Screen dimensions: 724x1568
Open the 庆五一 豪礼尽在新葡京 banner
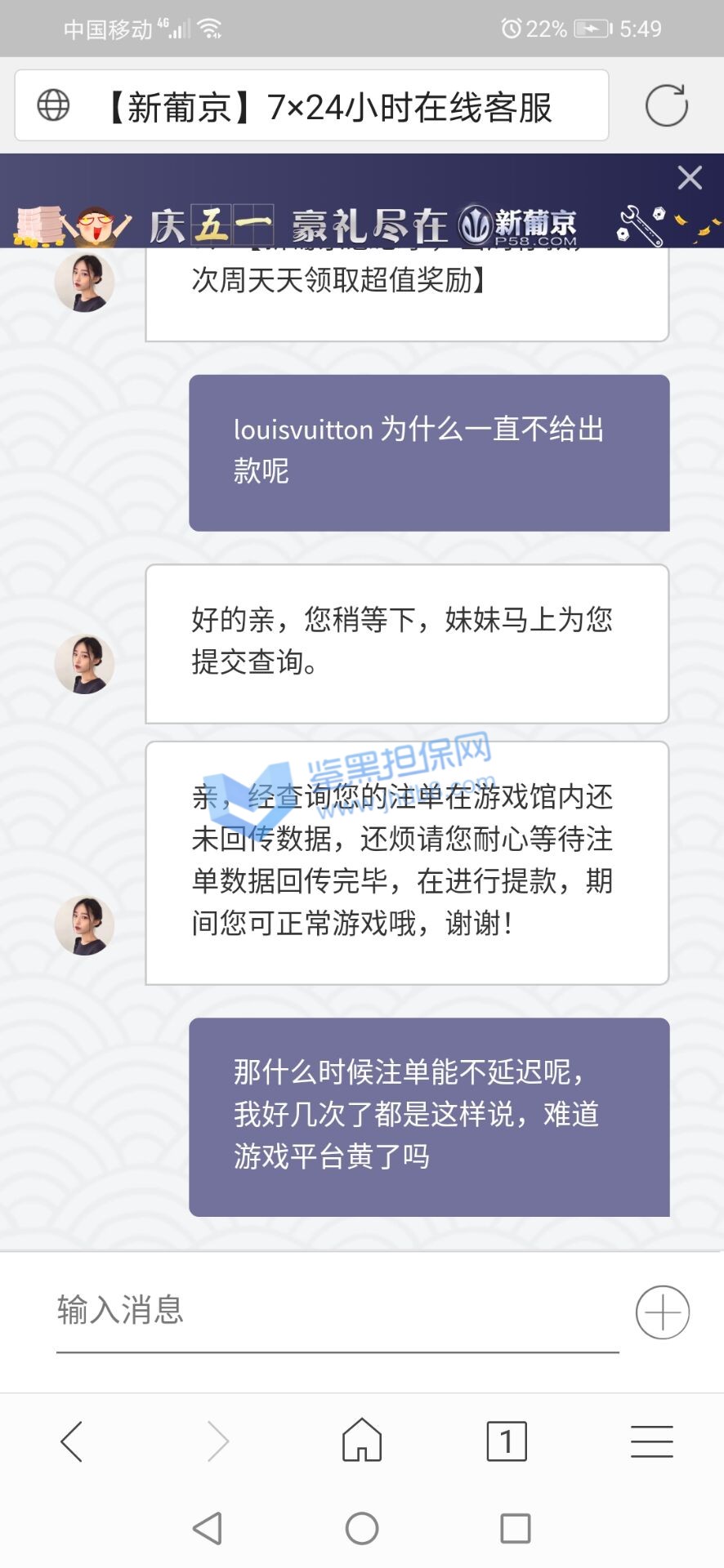[360, 220]
